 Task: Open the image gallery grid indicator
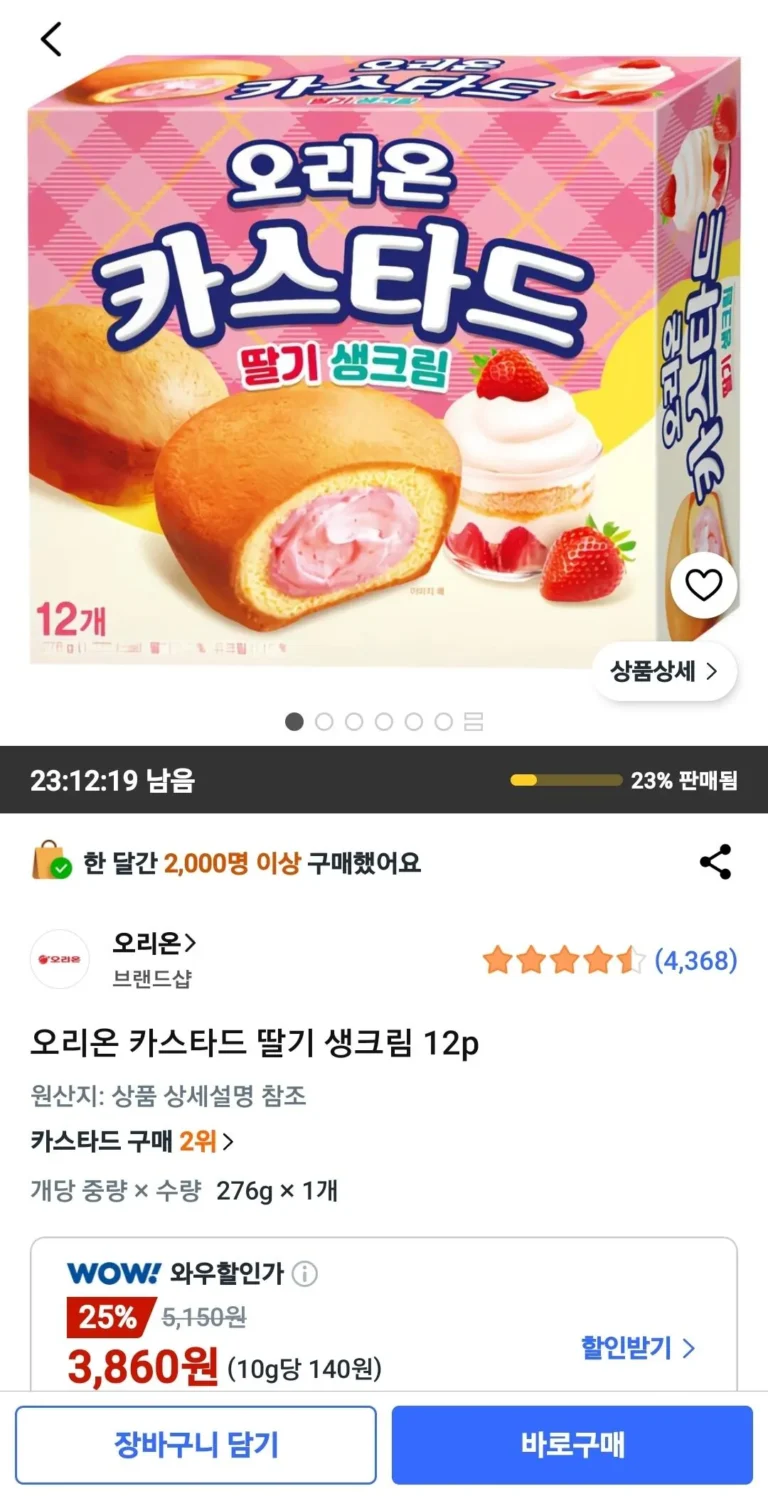(x=474, y=722)
